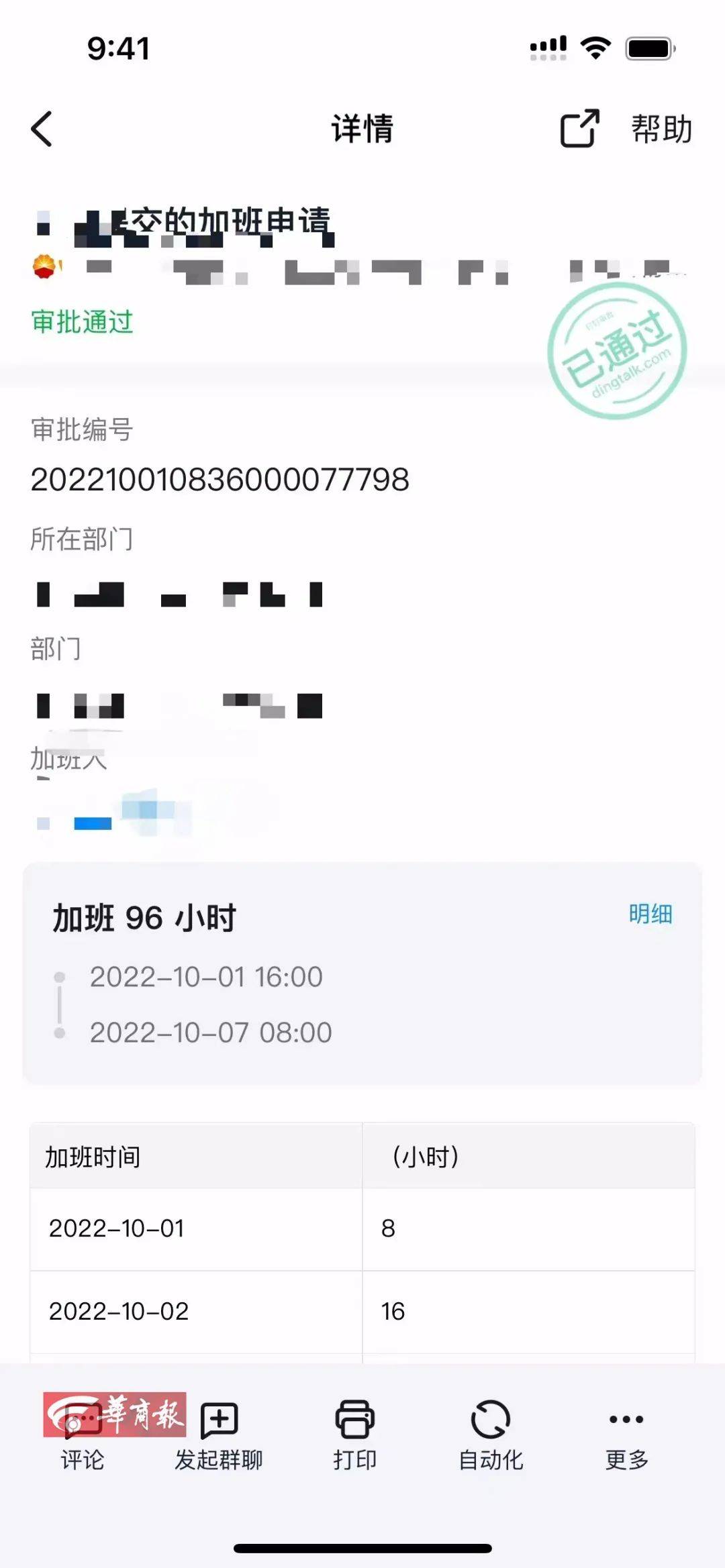
Task: Share this approval via the export icon
Action: [x=579, y=127]
